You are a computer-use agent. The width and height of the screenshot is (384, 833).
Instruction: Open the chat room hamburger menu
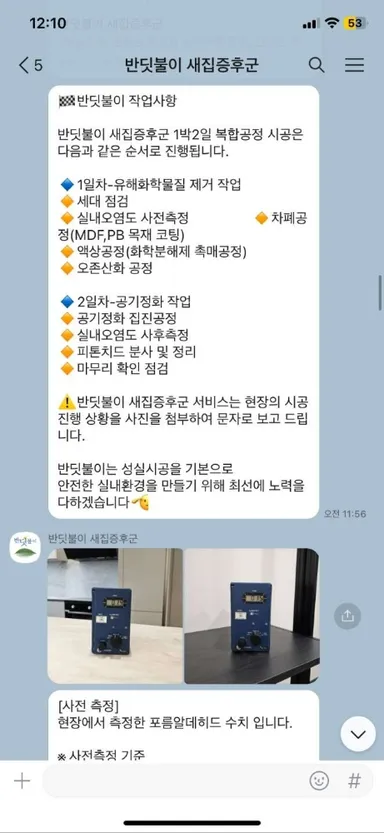coord(354,65)
